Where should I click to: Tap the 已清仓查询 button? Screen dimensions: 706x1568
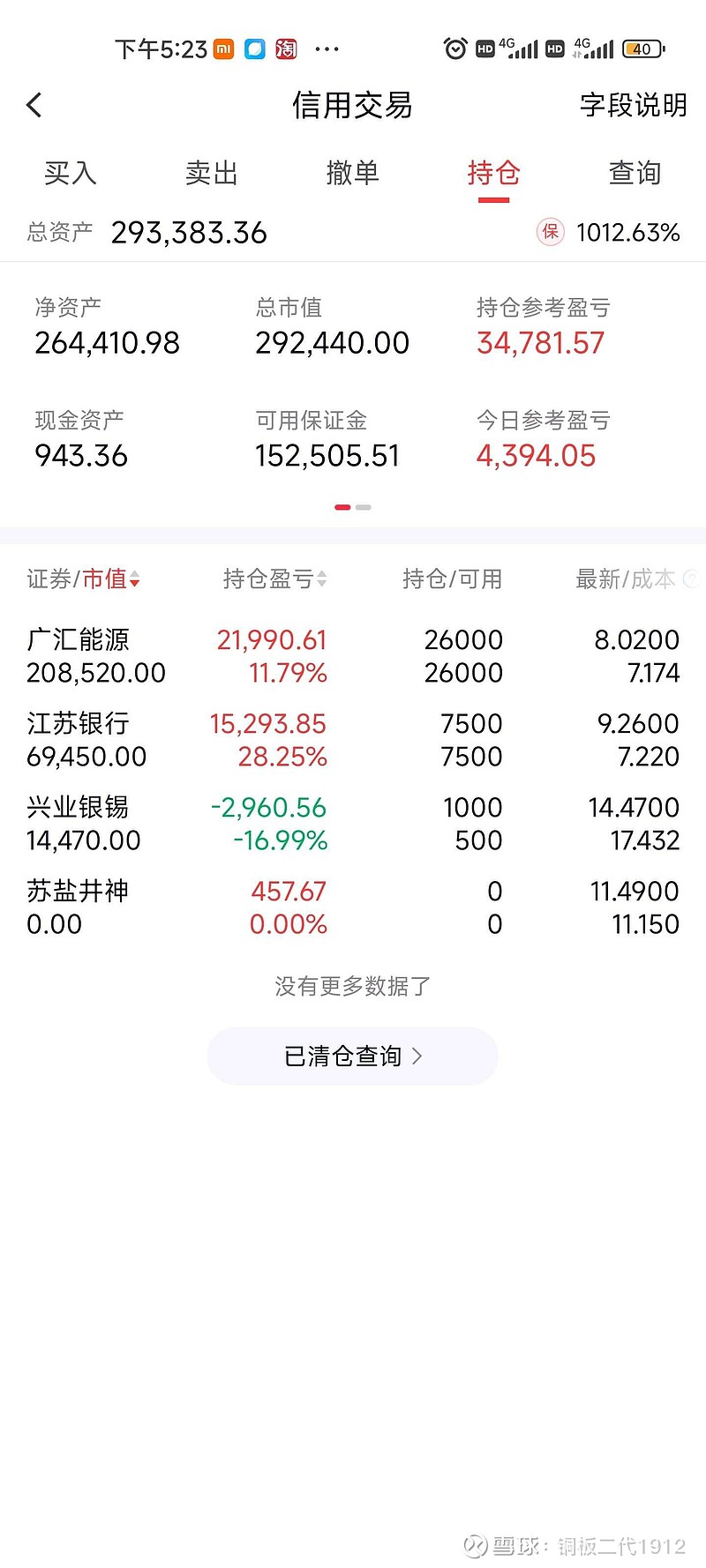click(x=351, y=1056)
